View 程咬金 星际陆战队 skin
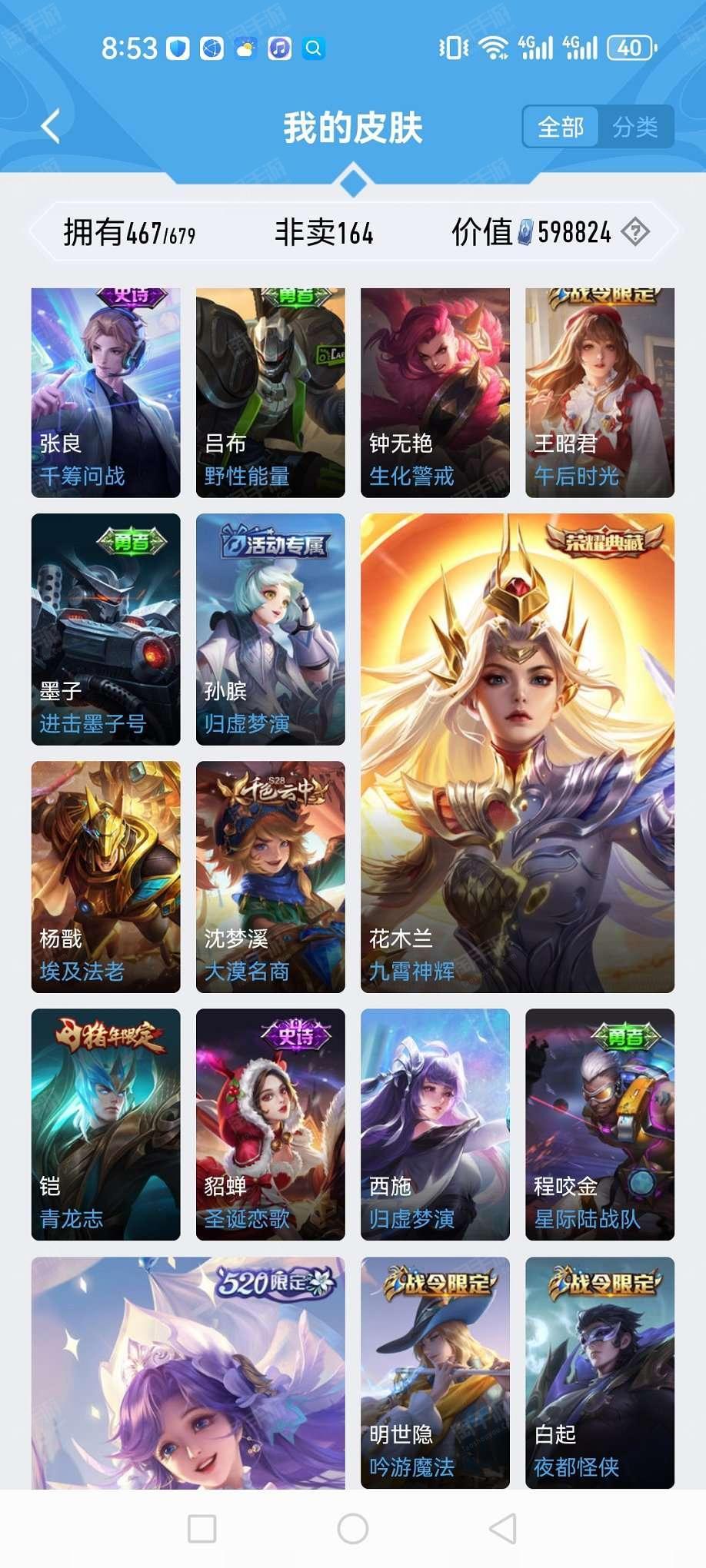The image size is (706, 1568). click(600, 1125)
